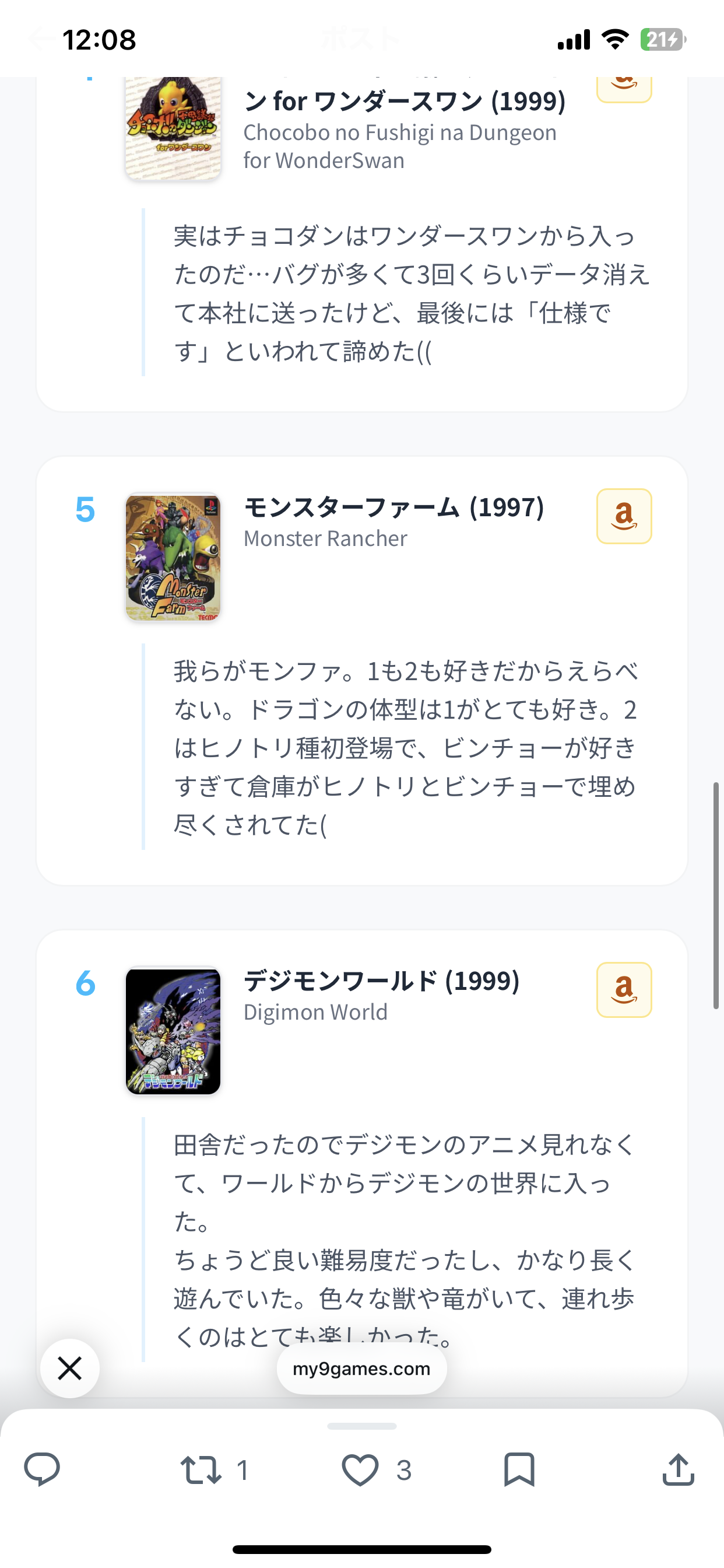
Task: Open the my9games.com site link
Action: click(x=361, y=1368)
